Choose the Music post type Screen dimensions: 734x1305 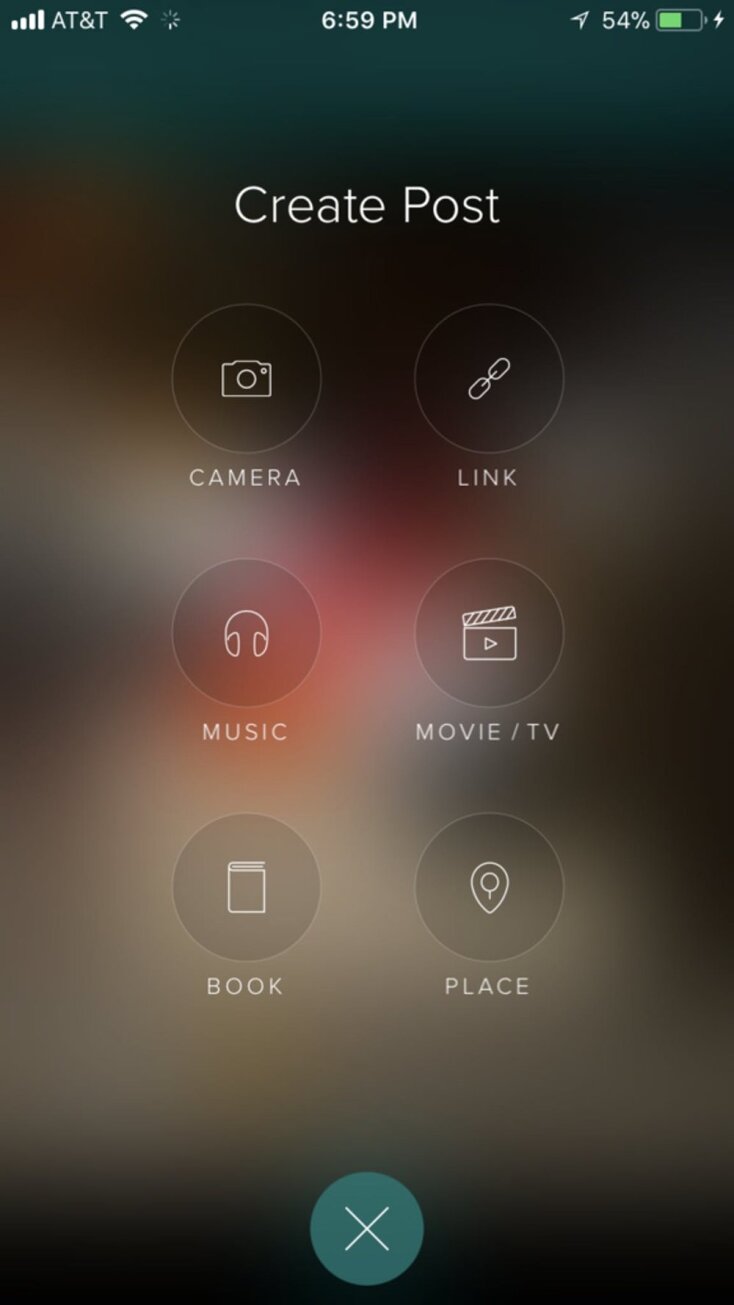246,633
